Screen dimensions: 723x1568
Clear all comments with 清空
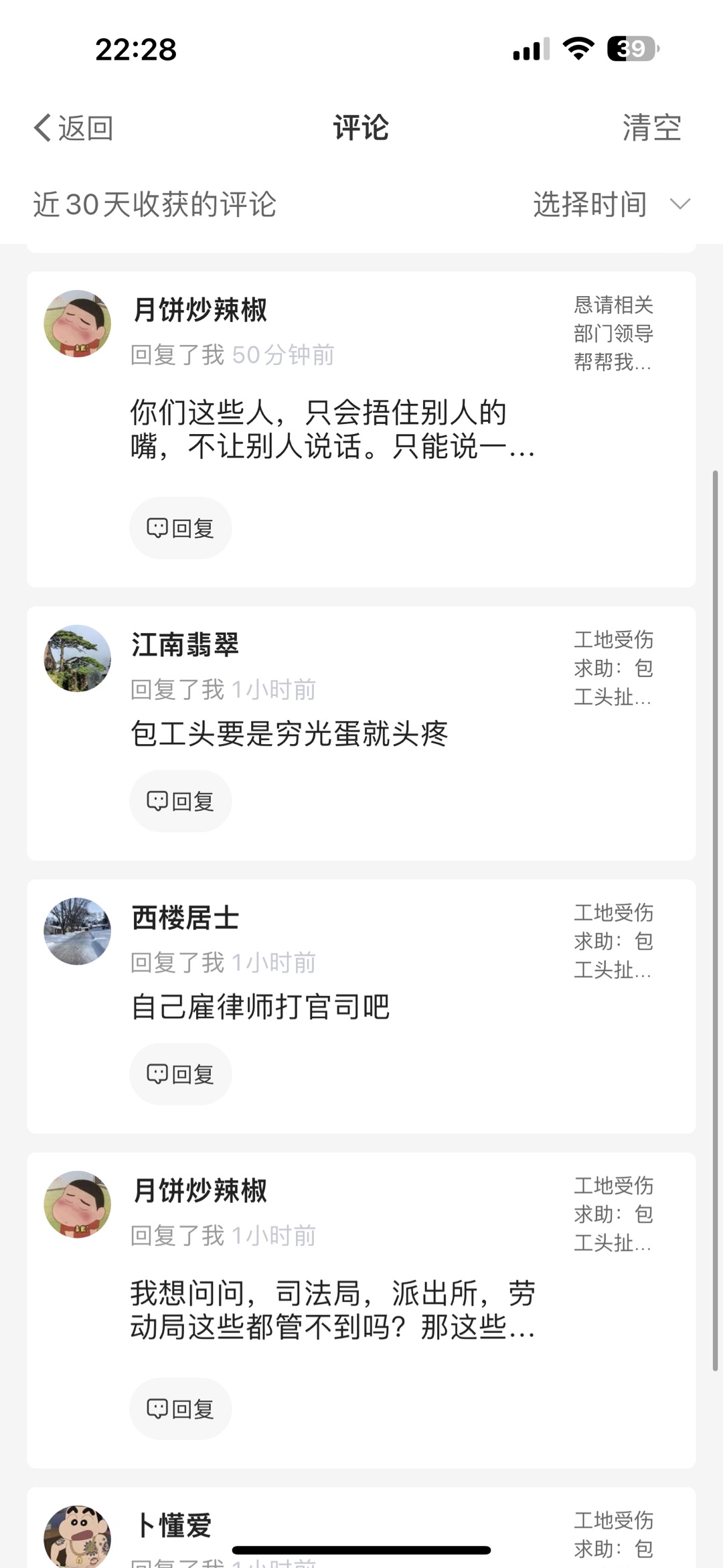pyautogui.click(x=651, y=127)
